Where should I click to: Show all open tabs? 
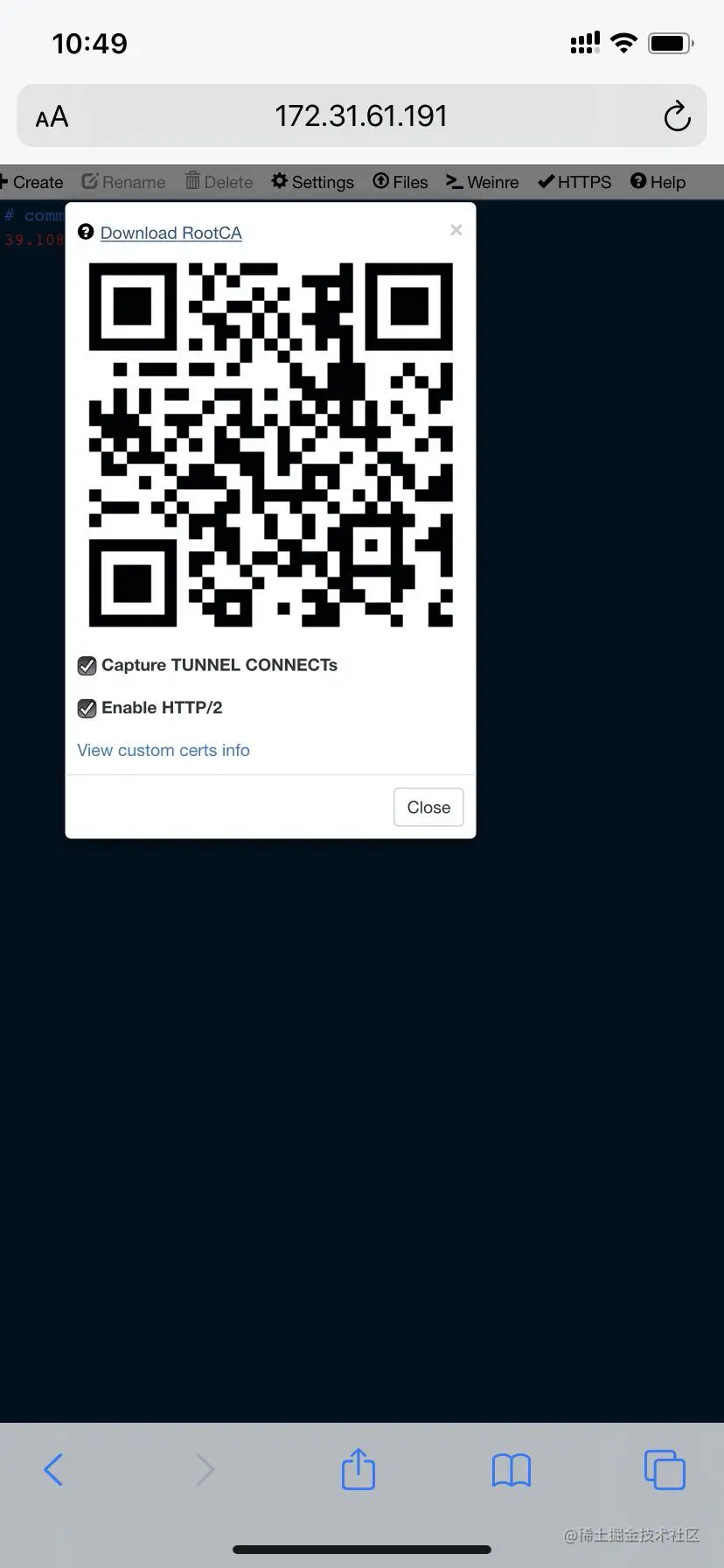[x=665, y=1470]
